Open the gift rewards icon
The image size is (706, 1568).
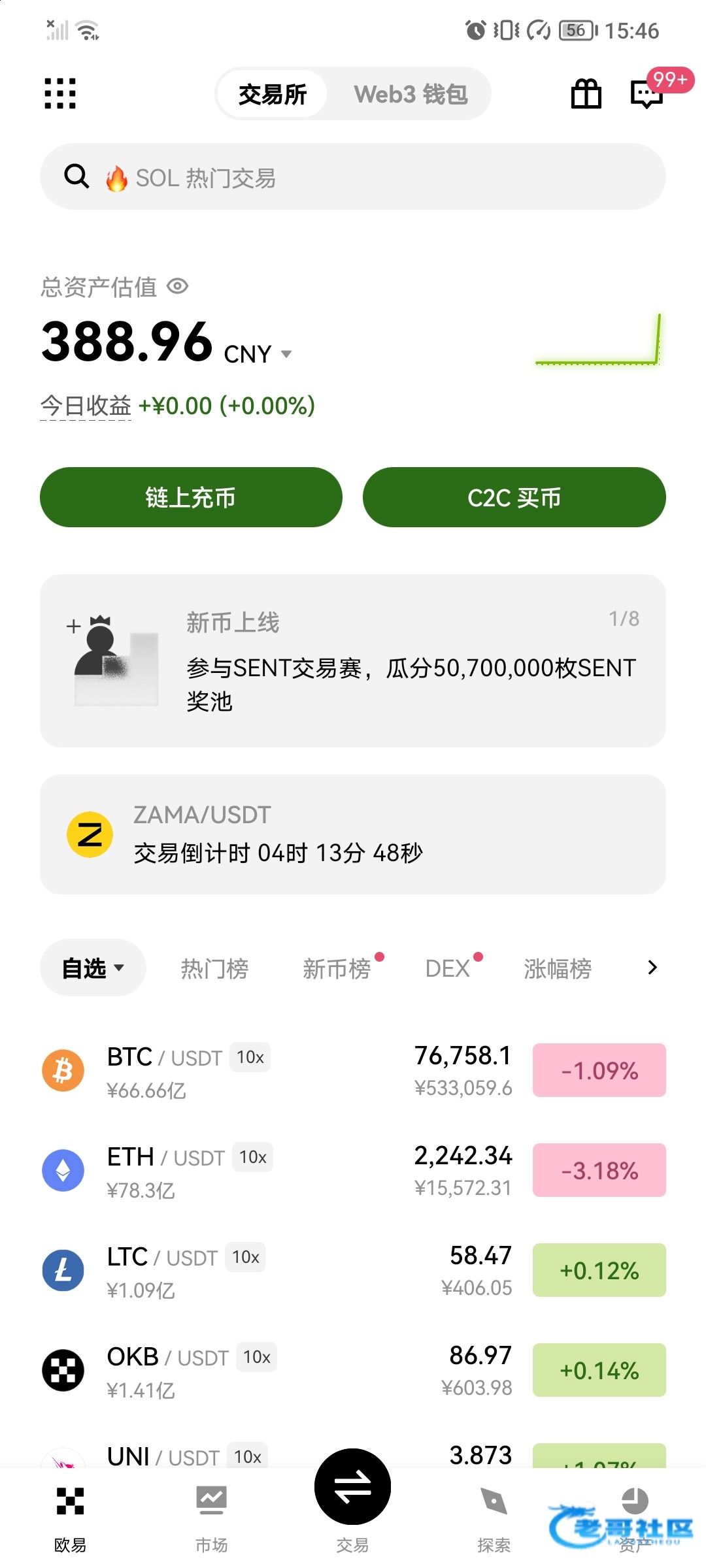click(x=586, y=94)
